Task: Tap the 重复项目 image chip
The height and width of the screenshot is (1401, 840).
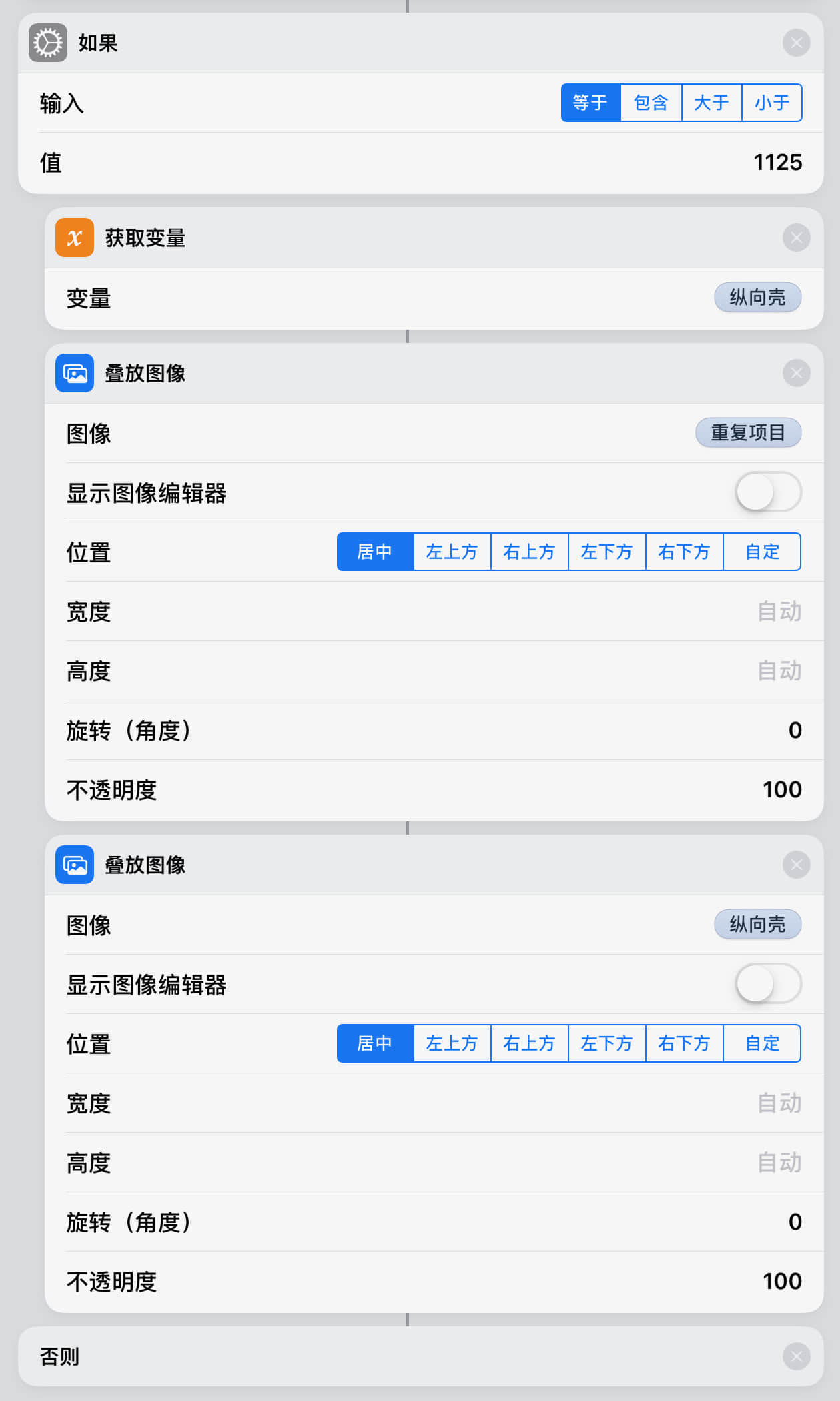Action: [748, 433]
